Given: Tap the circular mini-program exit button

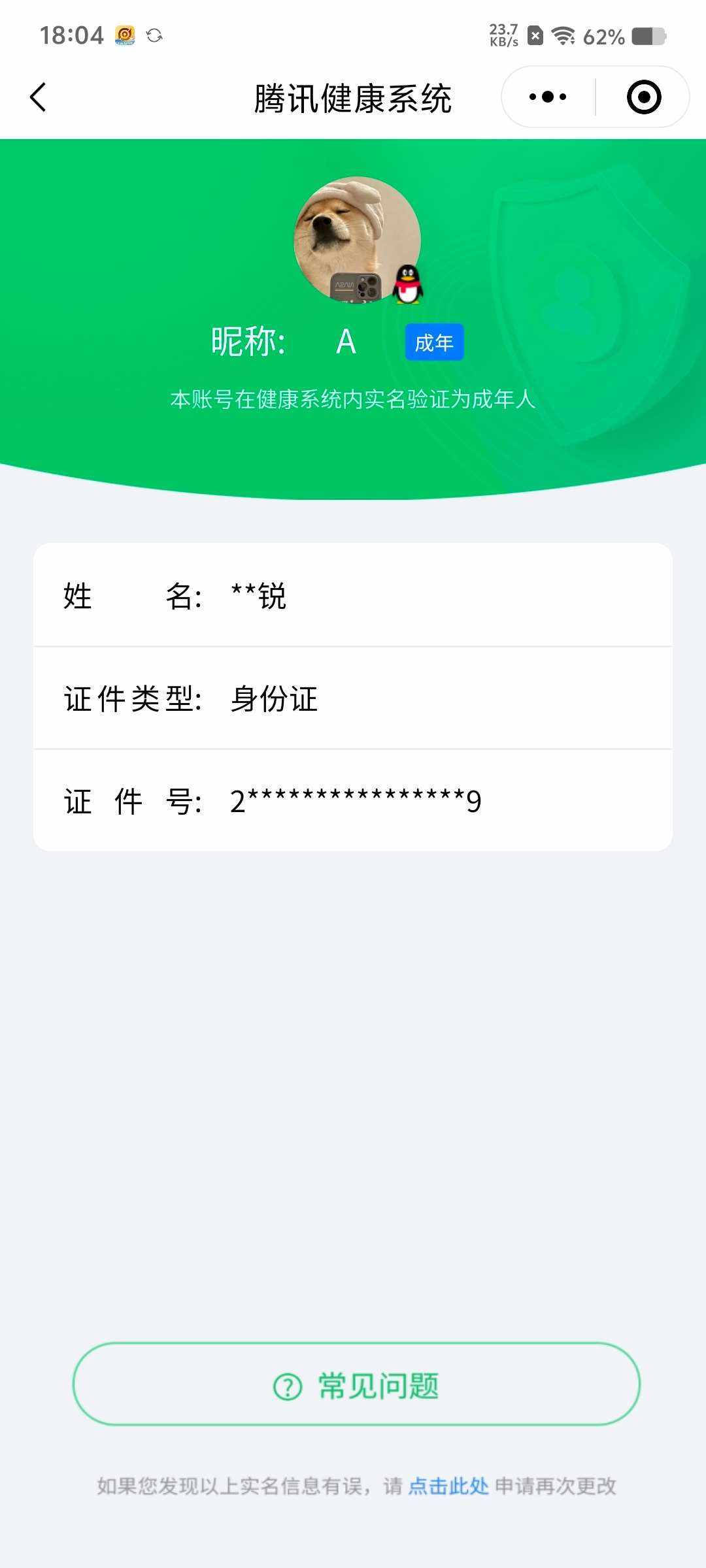Looking at the screenshot, I should click(x=644, y=96).
